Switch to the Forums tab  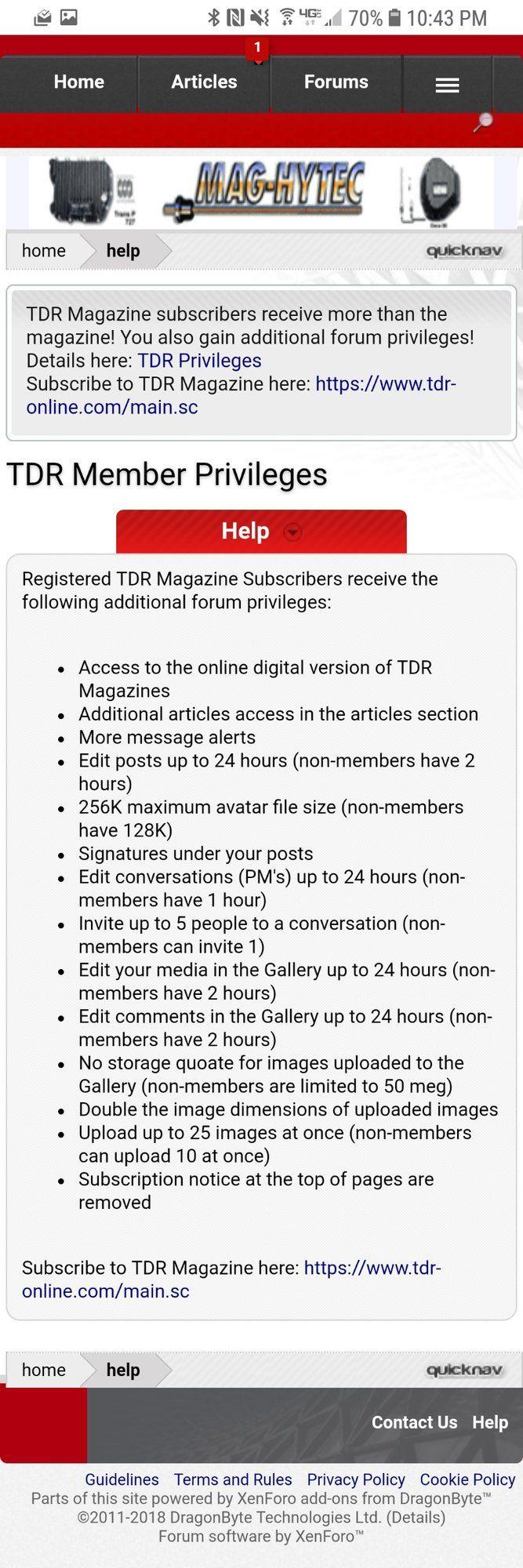coord(336,82)
